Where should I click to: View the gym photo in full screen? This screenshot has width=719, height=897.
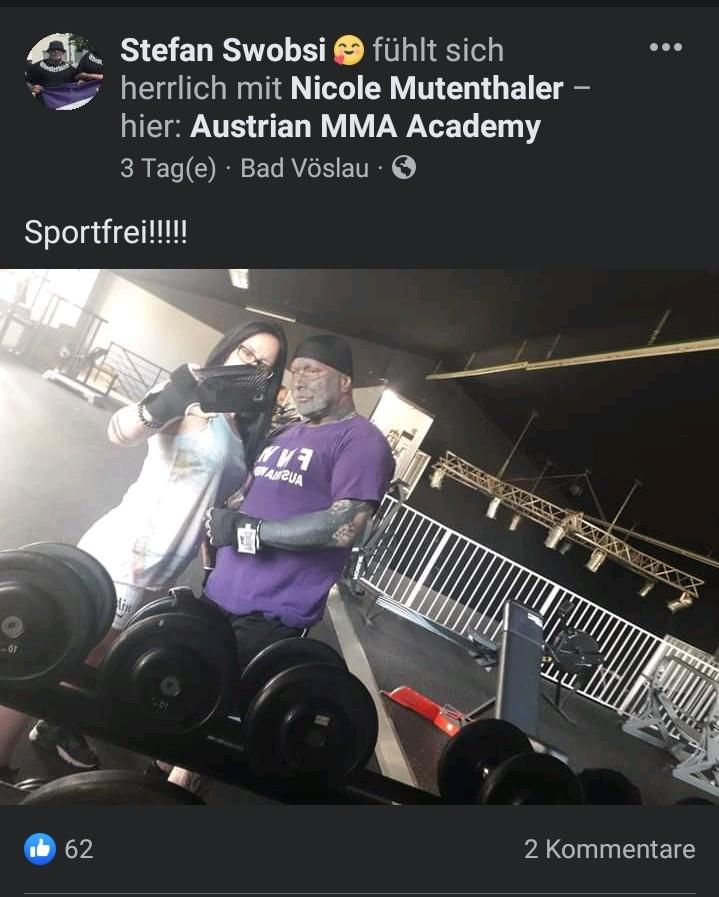click(360, 536)
